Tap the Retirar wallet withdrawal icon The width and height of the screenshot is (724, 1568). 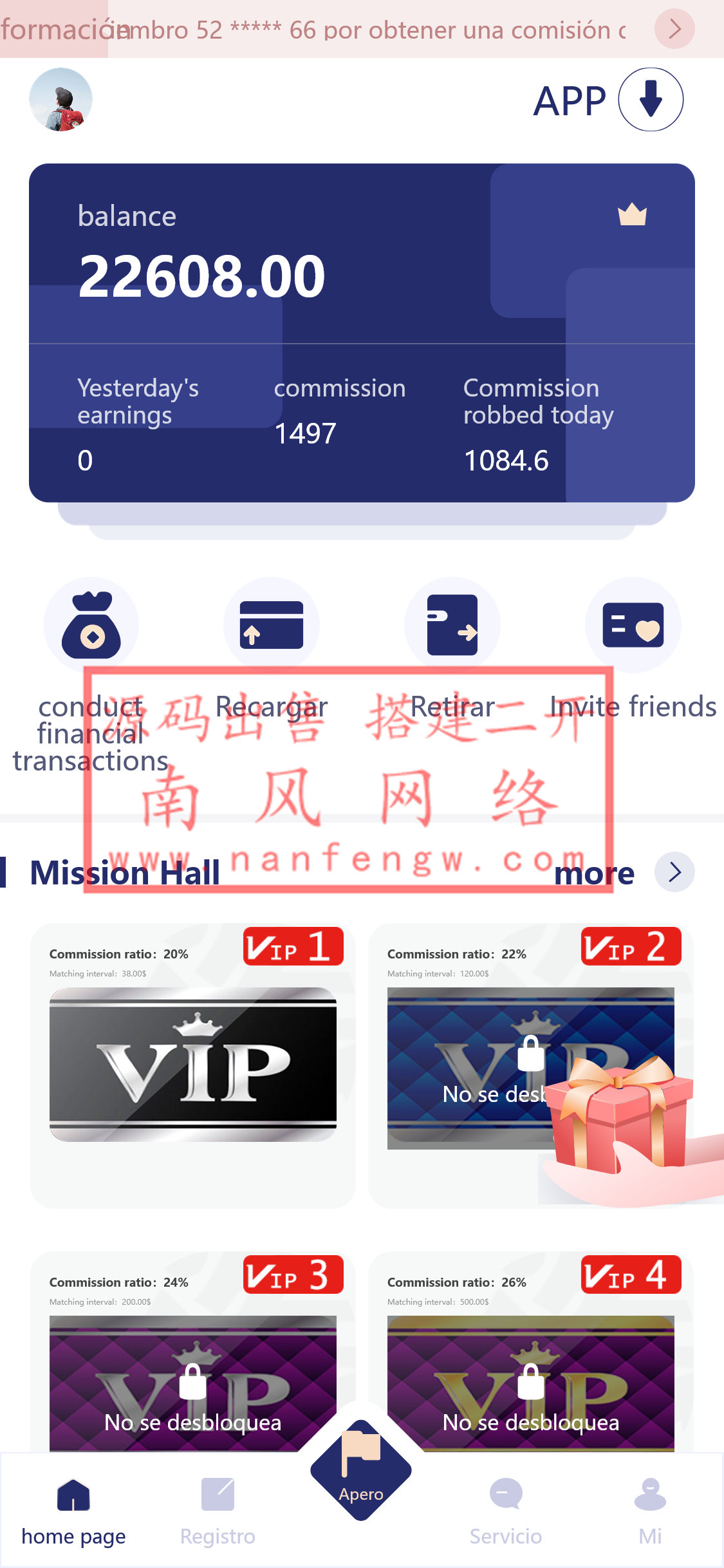[x=452, y=624]
